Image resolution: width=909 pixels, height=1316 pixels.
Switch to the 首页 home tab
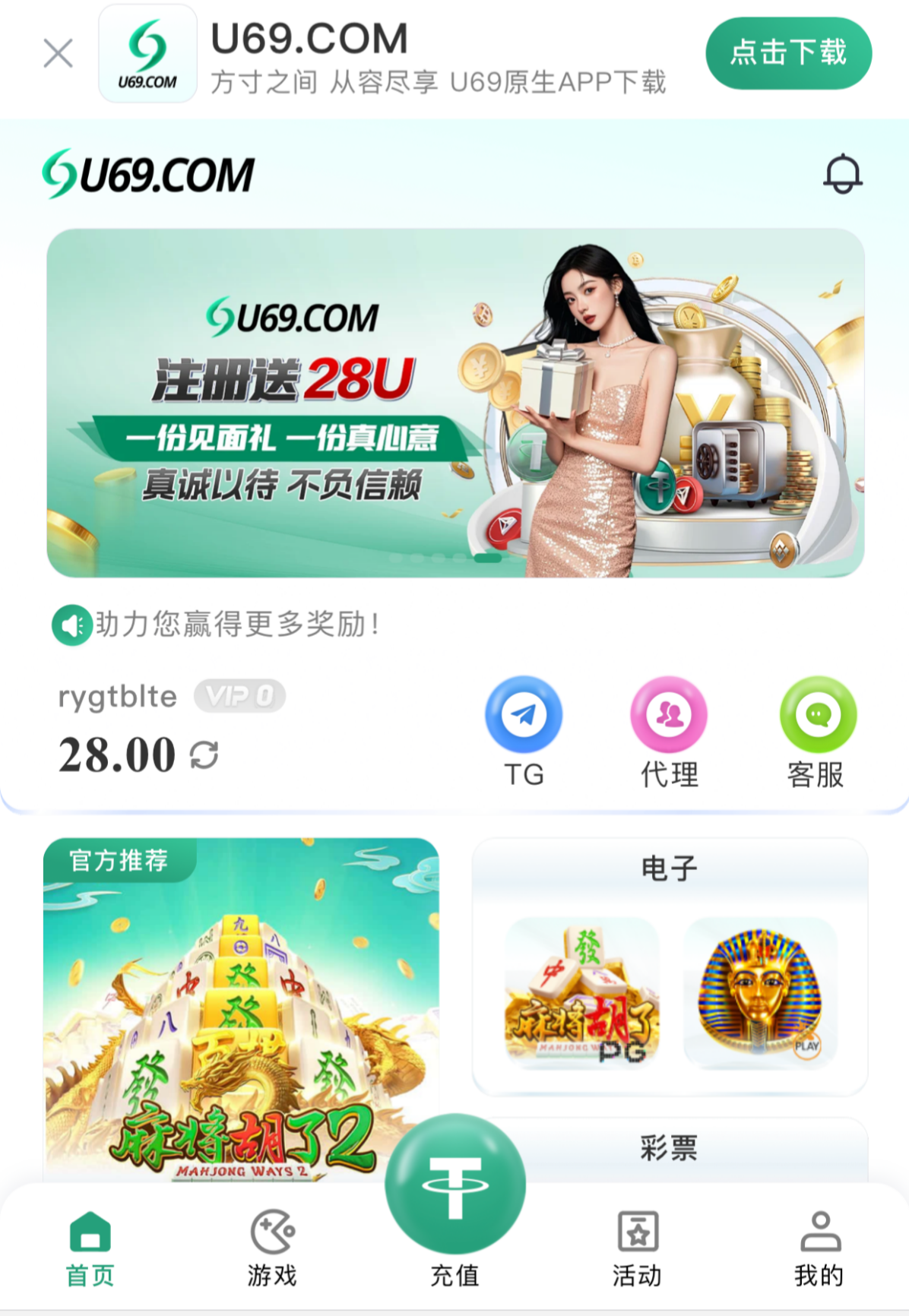(90, 1248)
